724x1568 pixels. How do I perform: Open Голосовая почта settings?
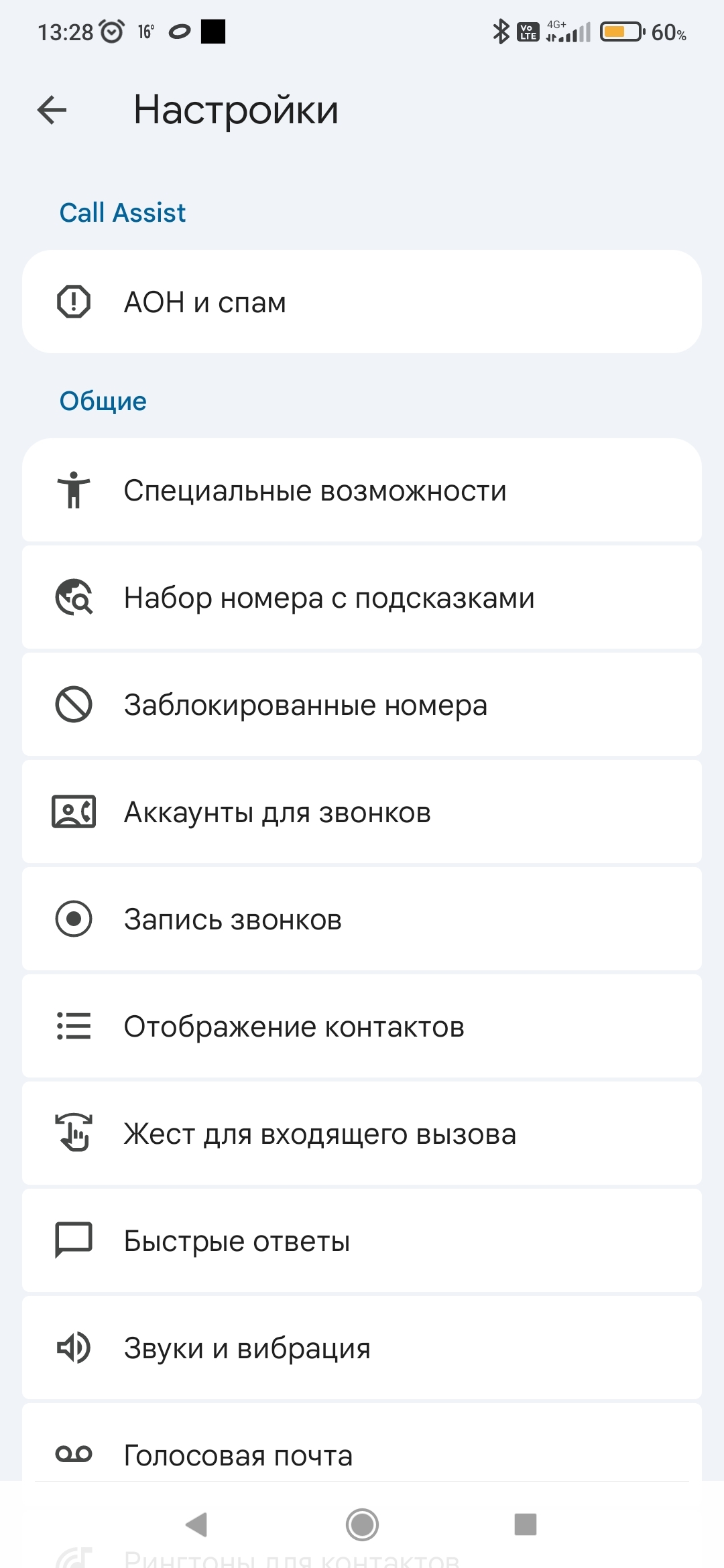click(x=362, y=1454)
